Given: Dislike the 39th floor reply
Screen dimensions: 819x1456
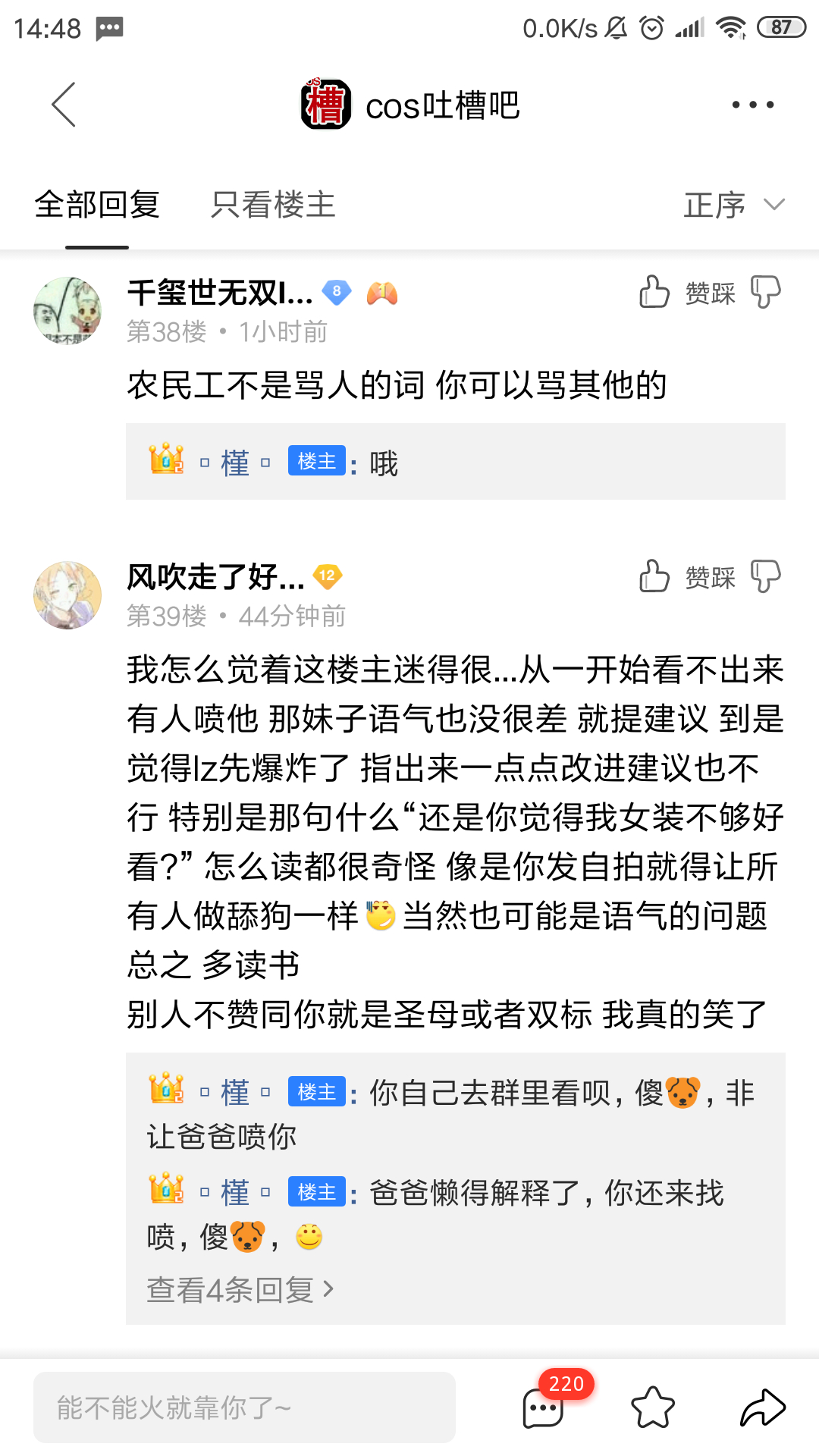Looking at the screenshot, I should click(765, 576).
